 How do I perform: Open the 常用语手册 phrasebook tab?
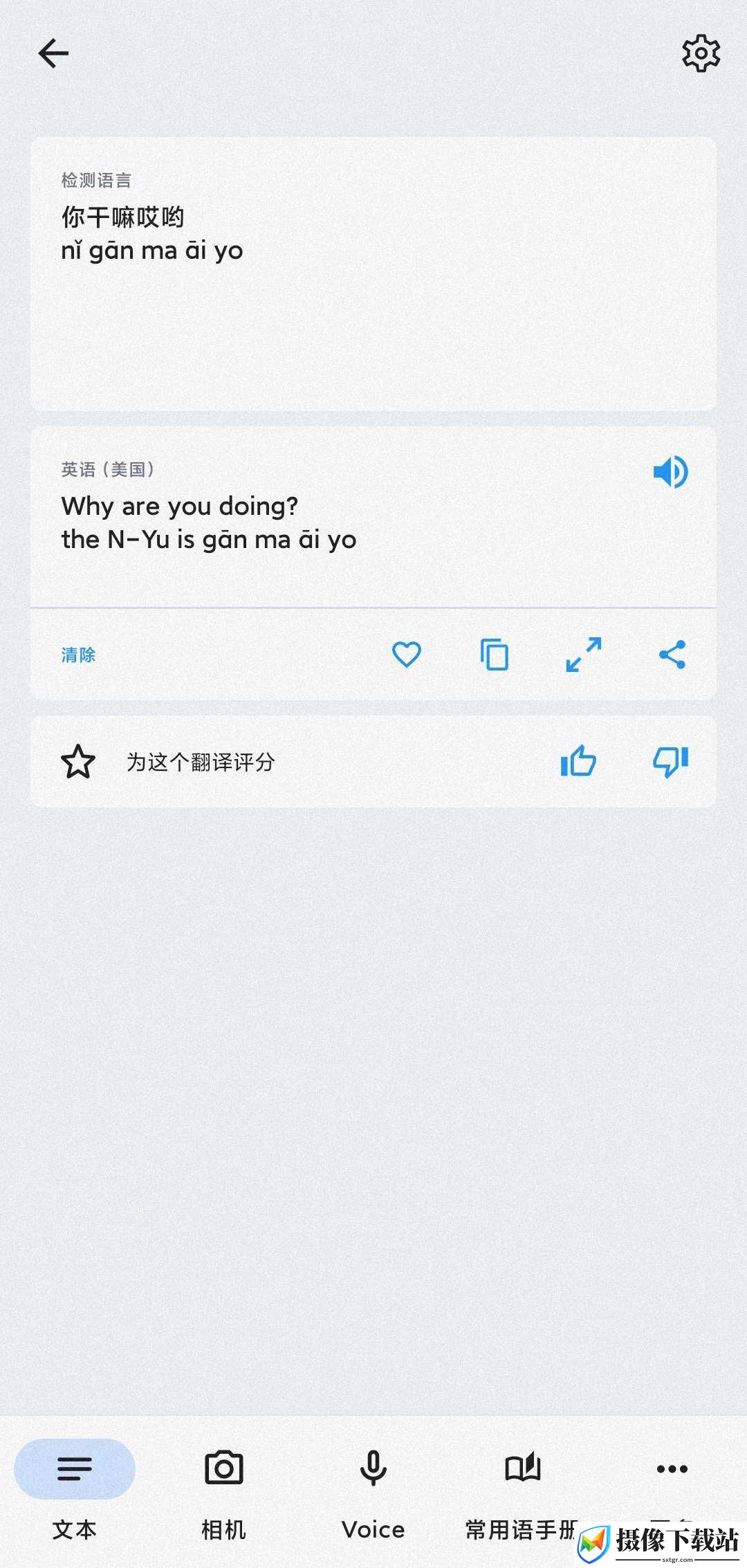(522, 1486)
